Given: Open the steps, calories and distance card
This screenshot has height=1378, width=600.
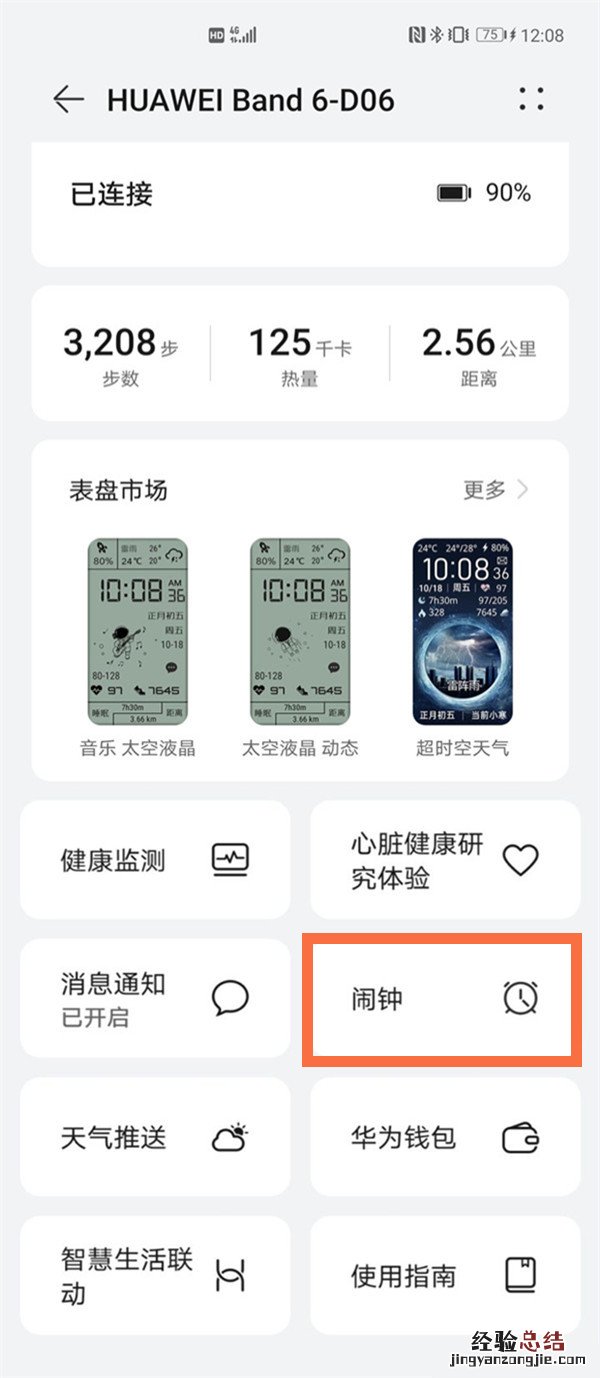Looking at the screenshot, I should point(300,353).
